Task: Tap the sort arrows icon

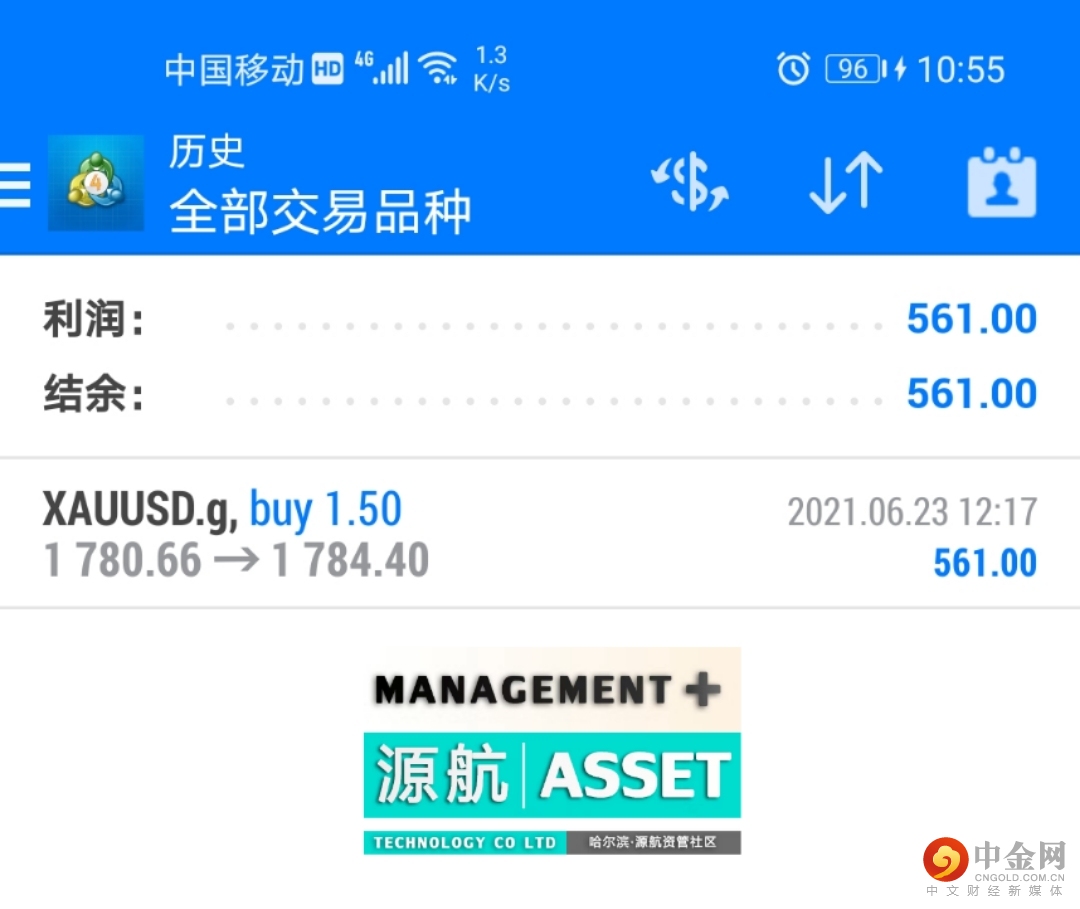Action: point(845,183)
